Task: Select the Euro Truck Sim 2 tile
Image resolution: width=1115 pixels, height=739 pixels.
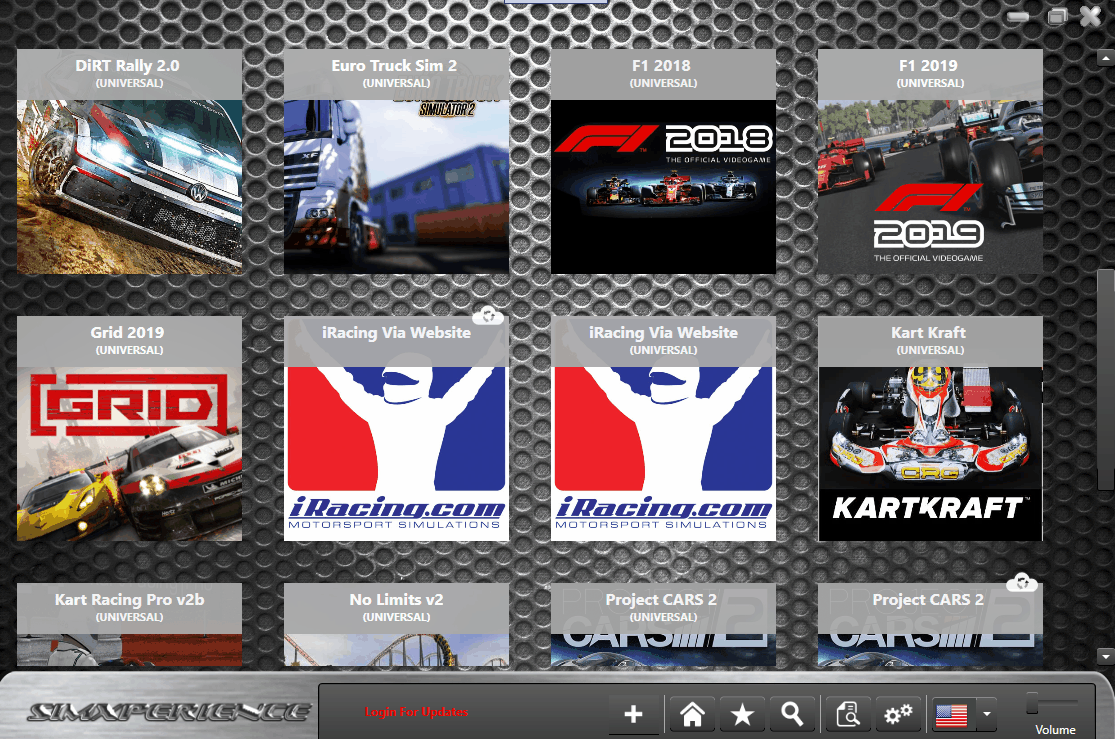Action: coord(396,185)
